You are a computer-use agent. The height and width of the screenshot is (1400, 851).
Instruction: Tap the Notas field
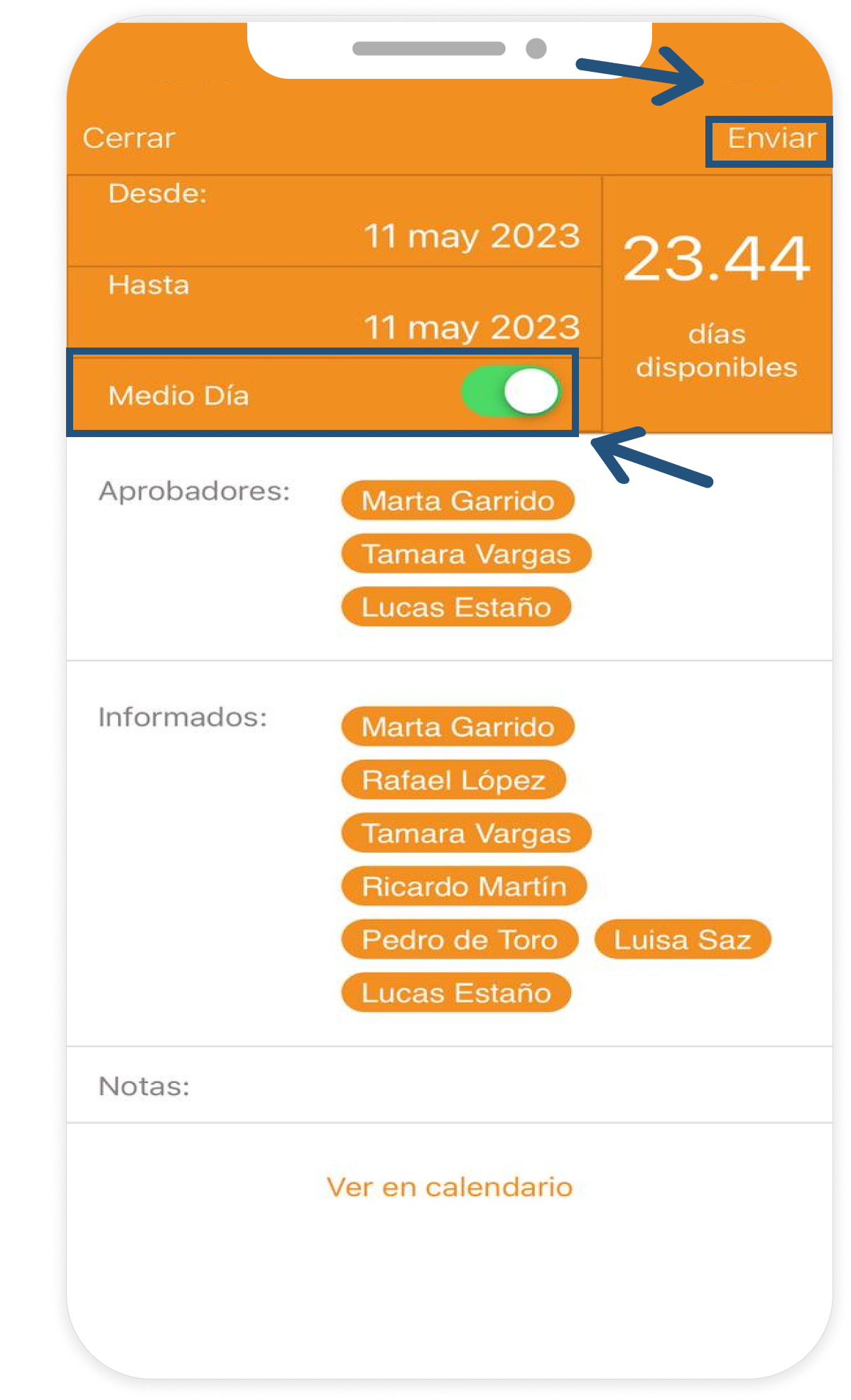pyautogui.click(x=449, y=1086)
